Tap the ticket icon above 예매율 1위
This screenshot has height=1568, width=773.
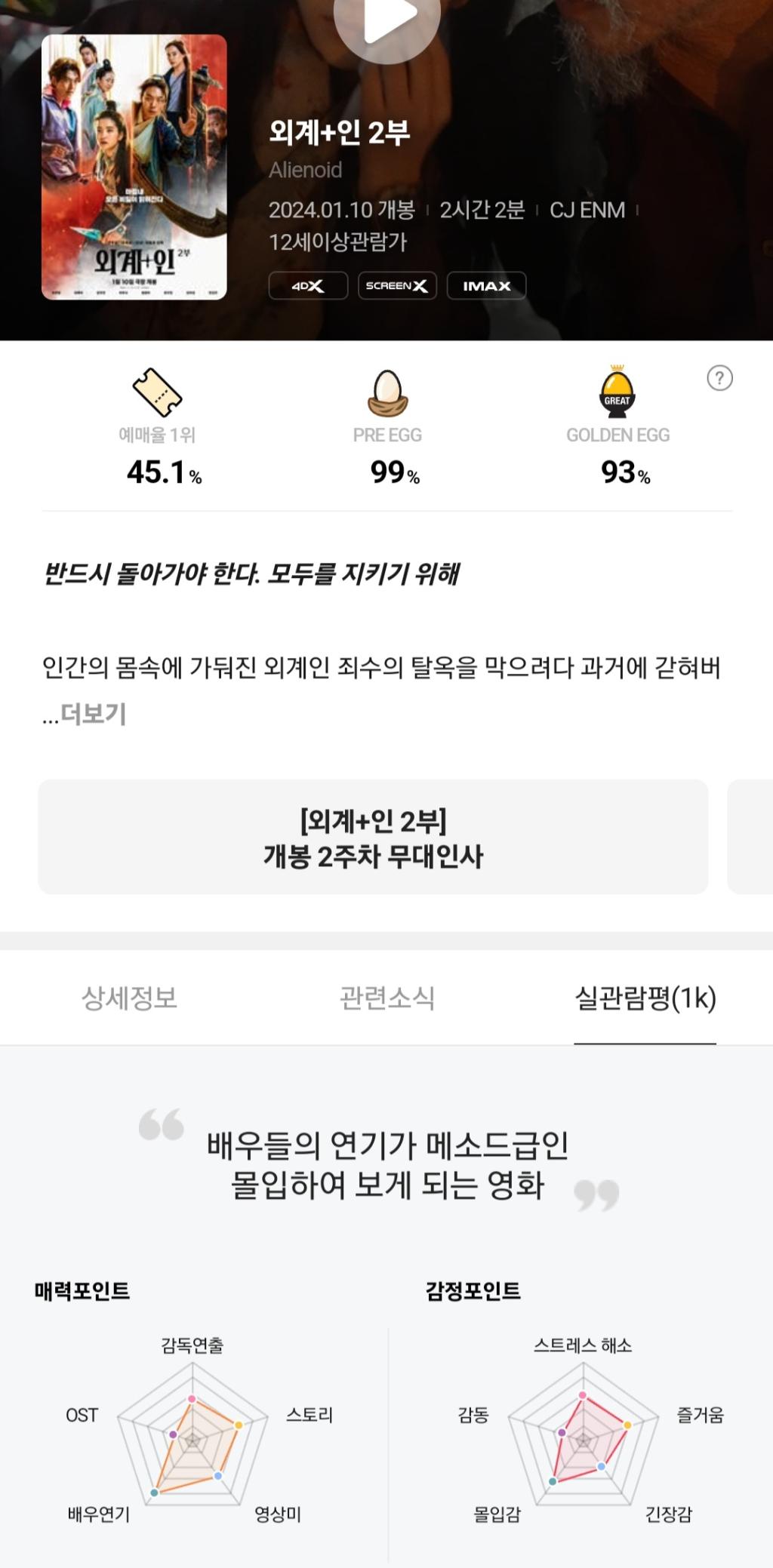click(158, 389)
